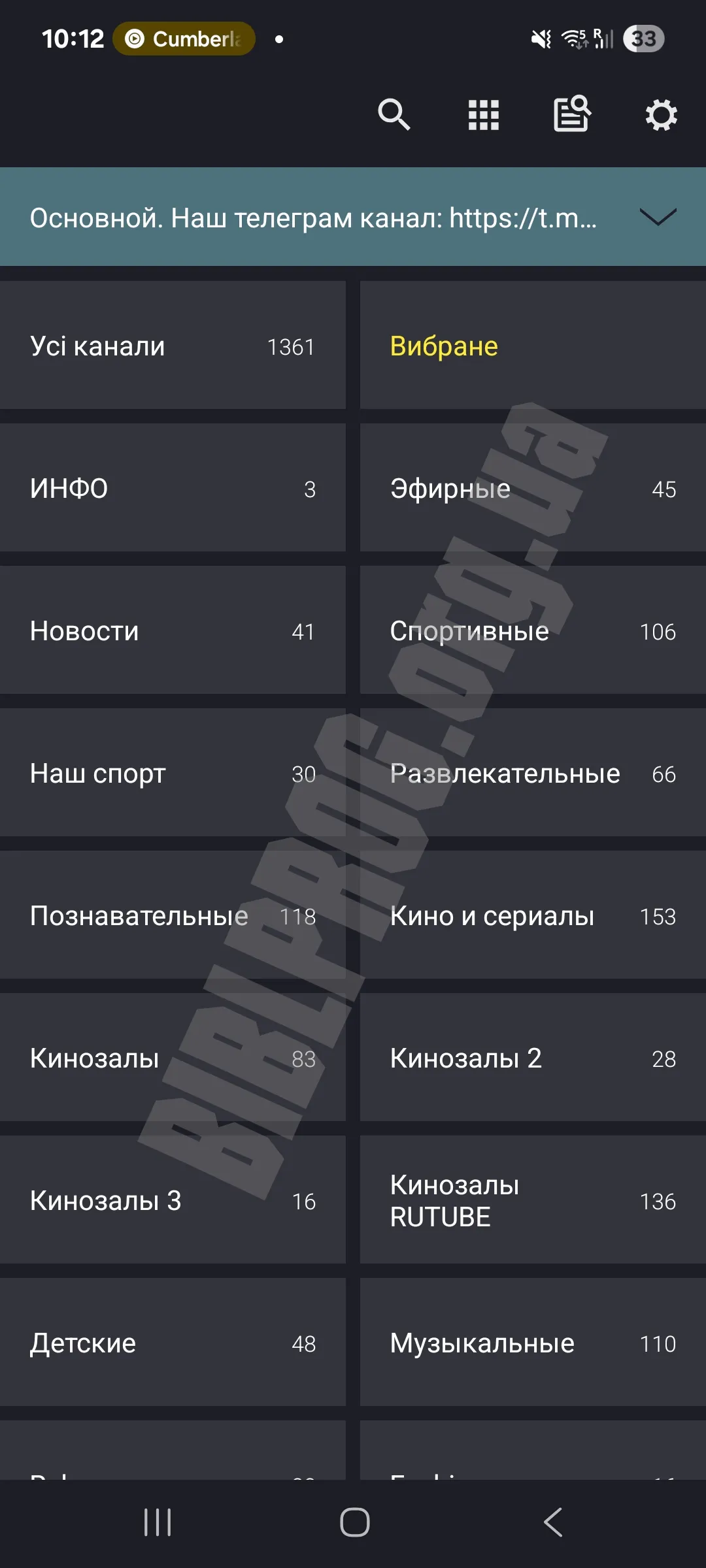Viewport: 706px width, 1568px height.
Task: Select Спортивные channels
Action: click(533, 630)
